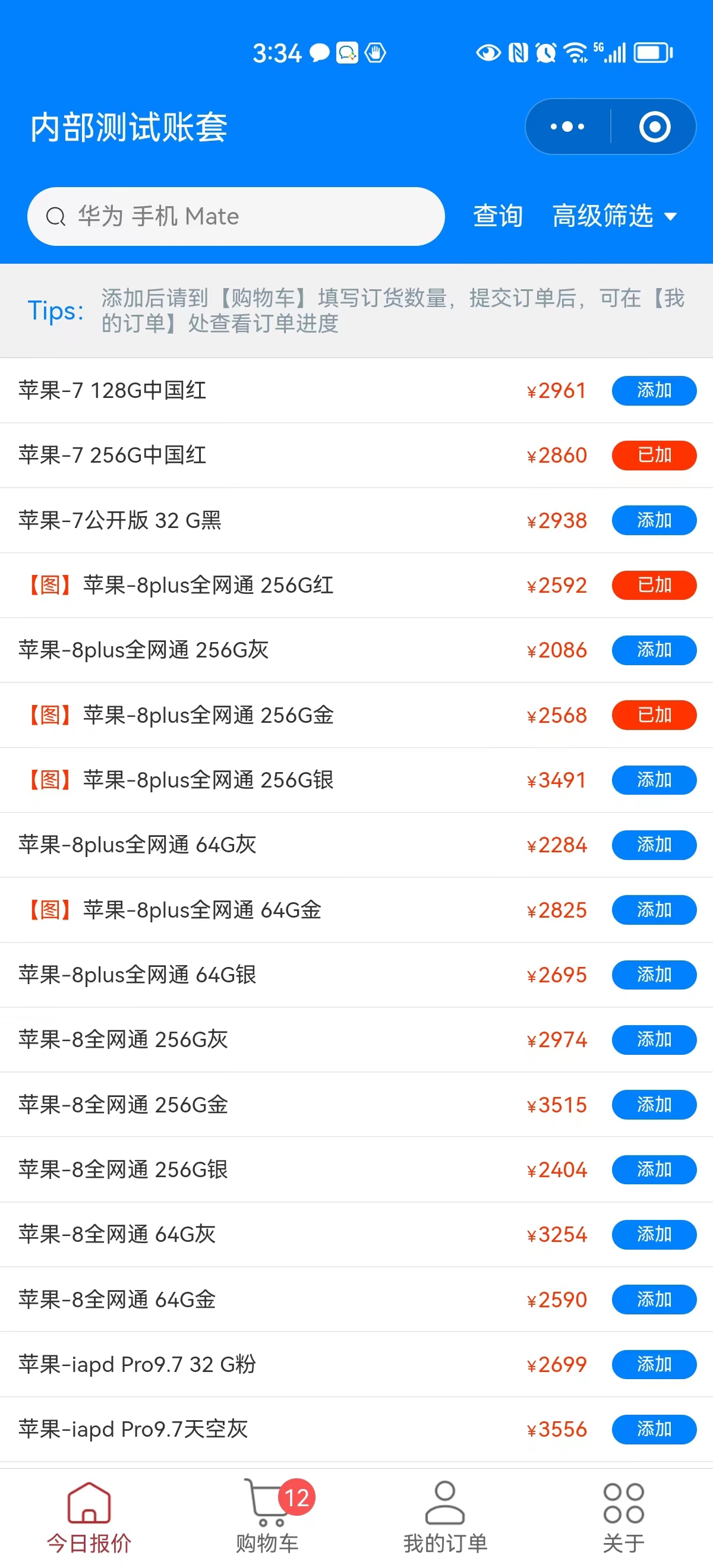Expand the 高级筛选 dropdown
713x1568 pixels.
[614, 216]
